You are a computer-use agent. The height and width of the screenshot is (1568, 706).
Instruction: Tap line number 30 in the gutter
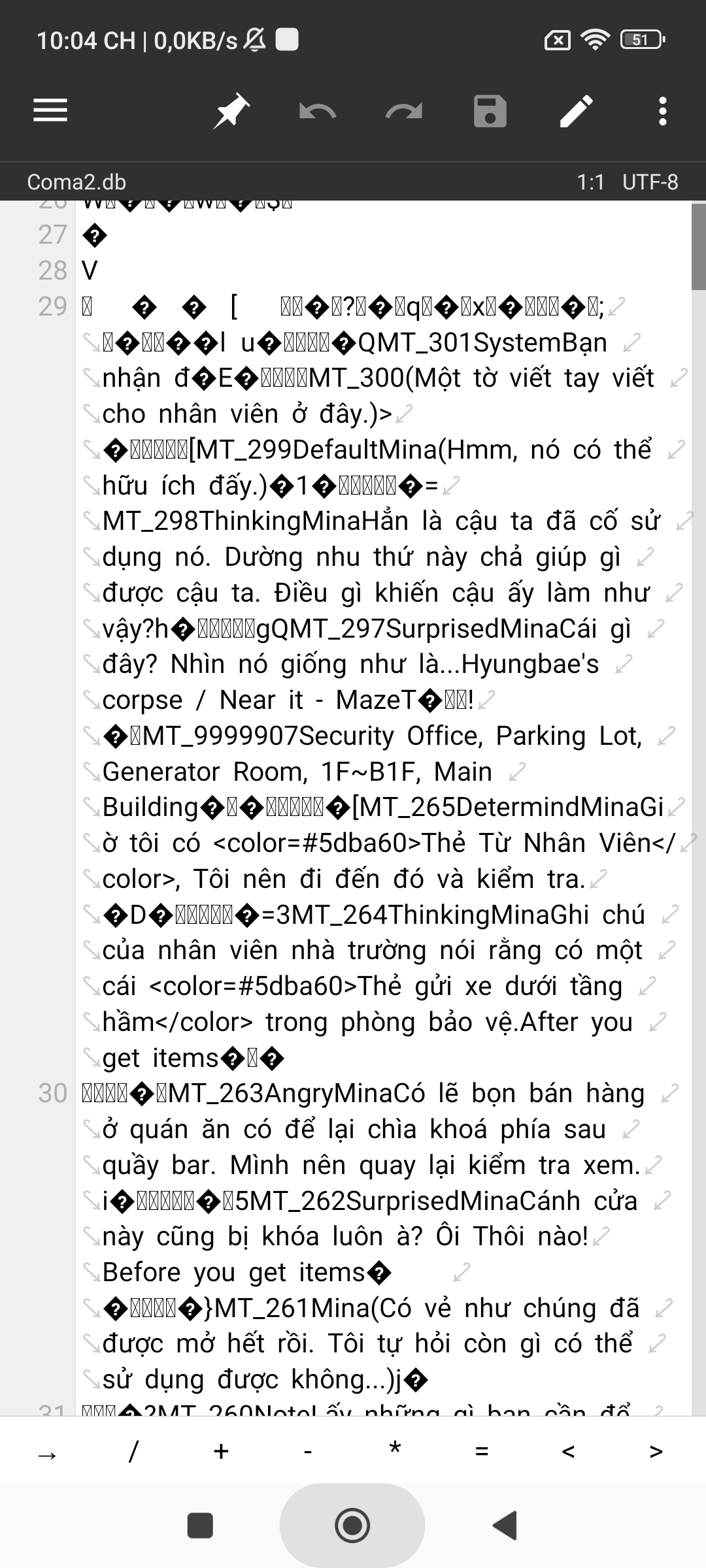tap(51, 1092)
